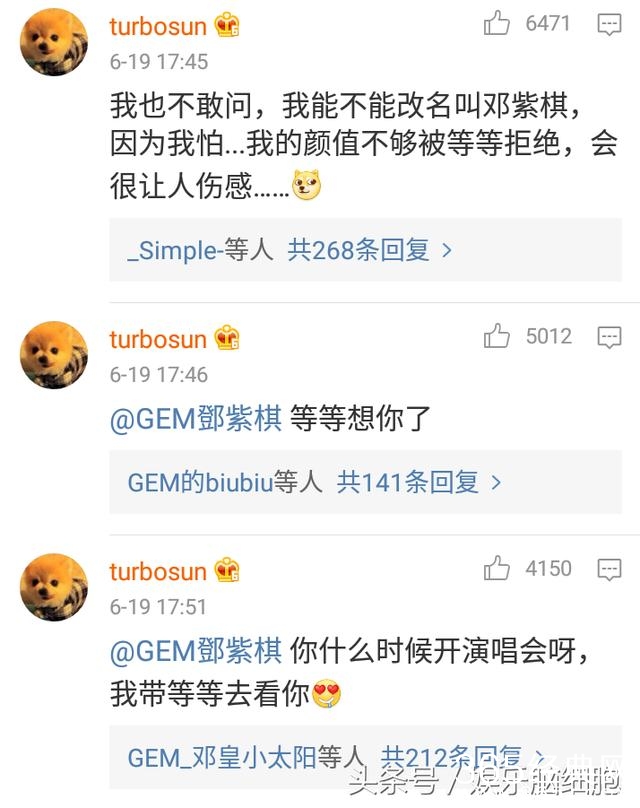Reply to turbosun's 17:51 comment

coord(609,570)
